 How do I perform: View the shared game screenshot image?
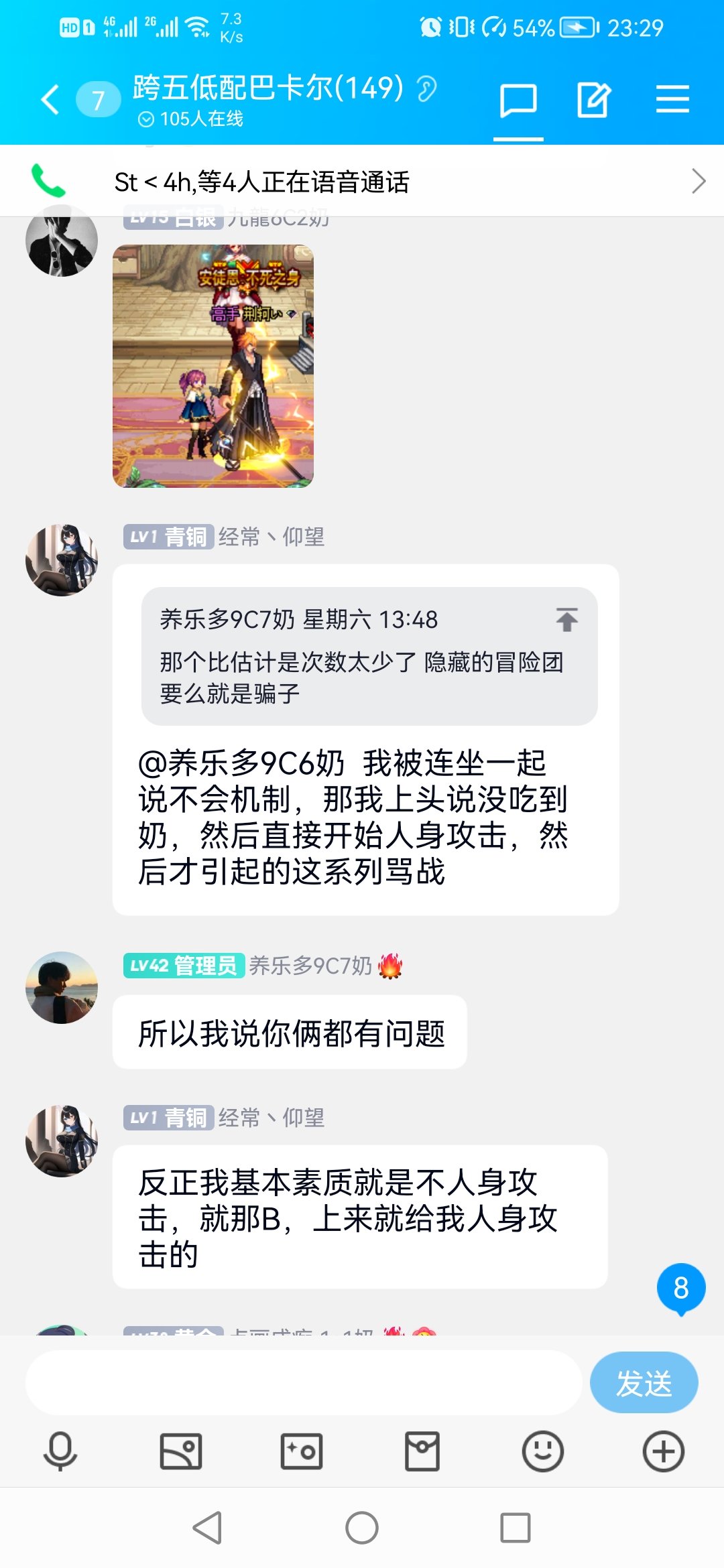coord(213,366)
